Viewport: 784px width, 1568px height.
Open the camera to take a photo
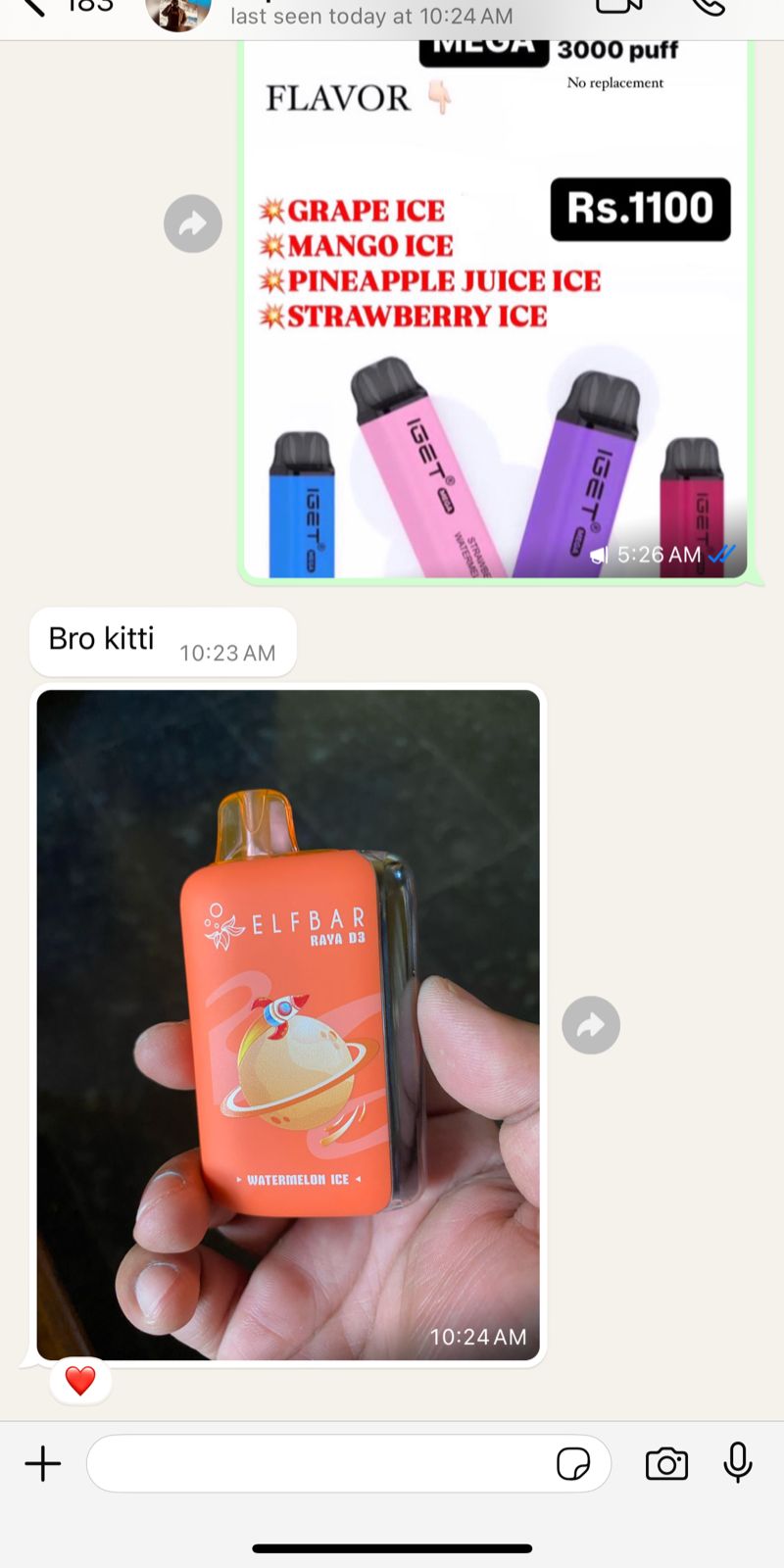click(666, 1464)
